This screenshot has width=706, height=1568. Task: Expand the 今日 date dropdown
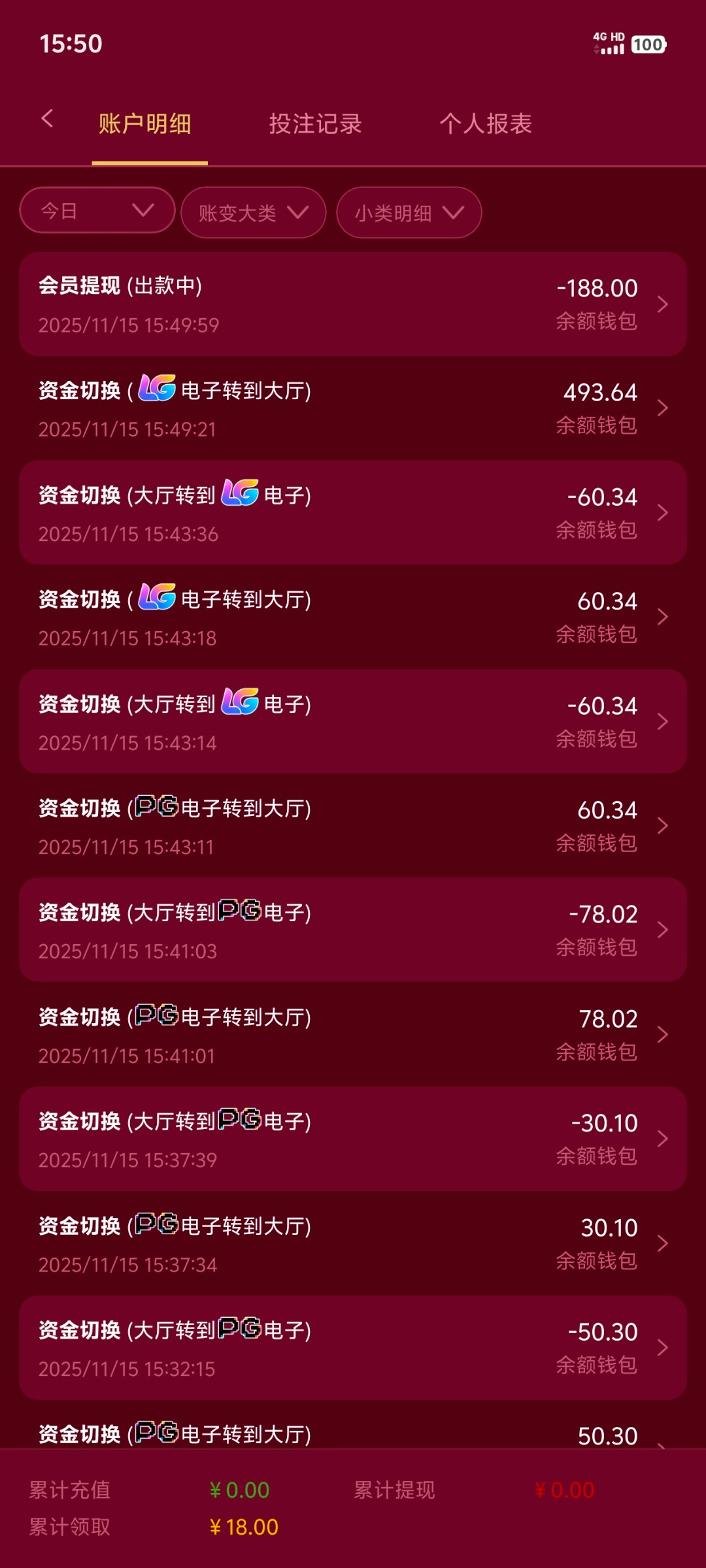tap(97, 210)
